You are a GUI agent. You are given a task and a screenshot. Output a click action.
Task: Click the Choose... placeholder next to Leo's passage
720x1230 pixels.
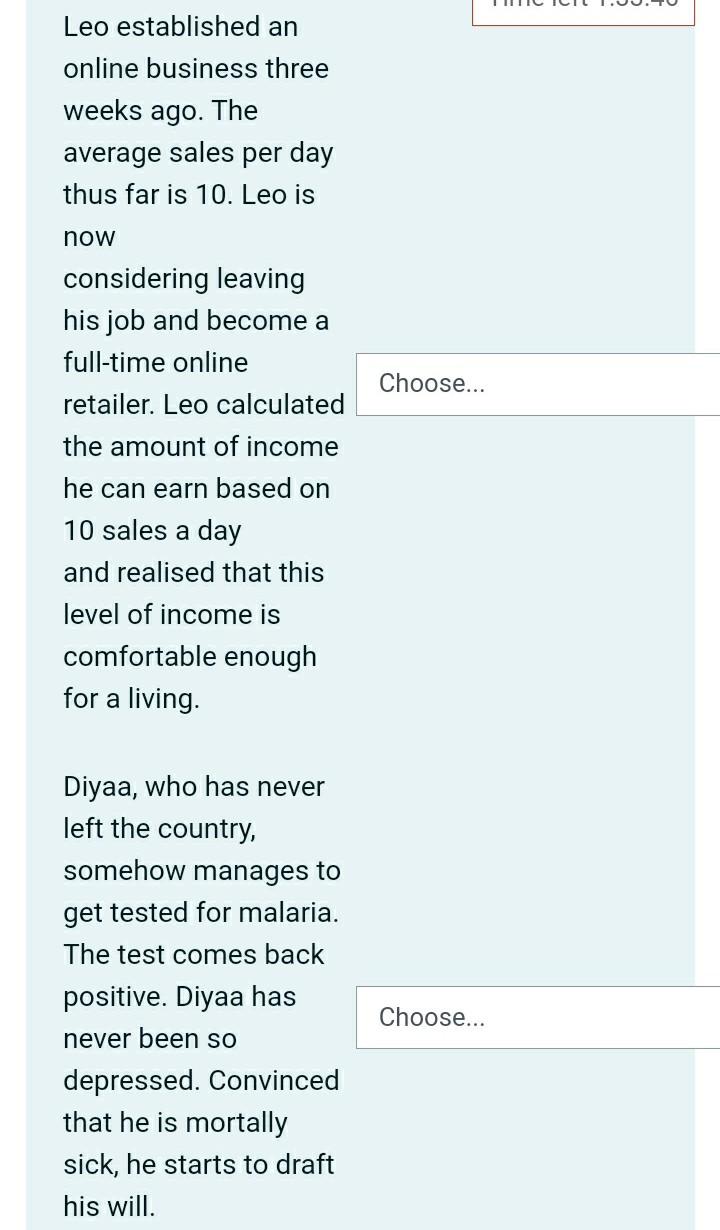[432, 383]
